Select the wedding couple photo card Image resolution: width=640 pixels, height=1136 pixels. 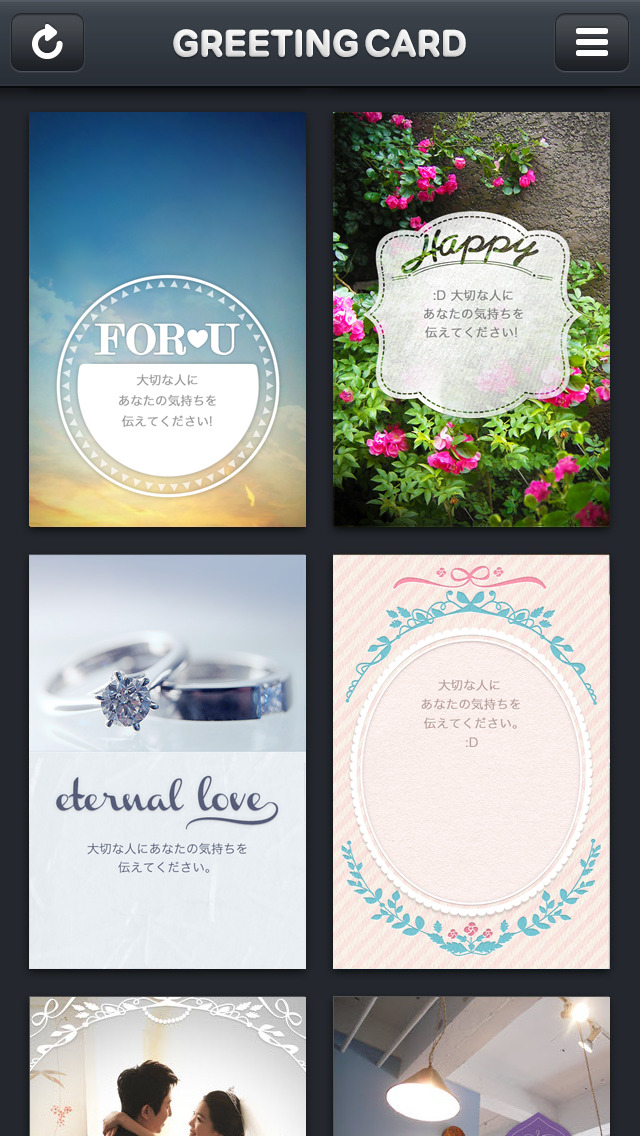[167, 1066]
